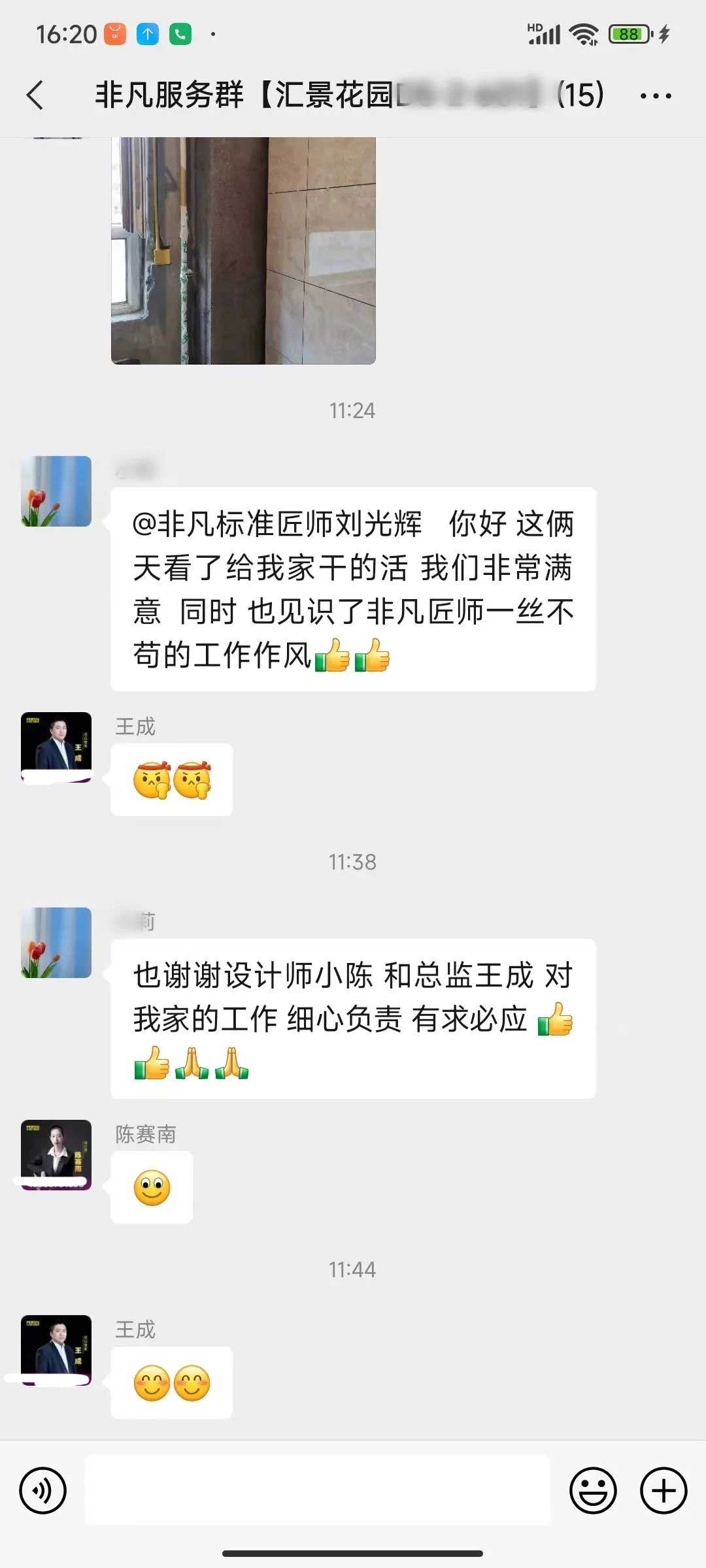The width and height of the screenshot is (706, 1568).
Task: Go back from the group chat
Action: point(35,95)
